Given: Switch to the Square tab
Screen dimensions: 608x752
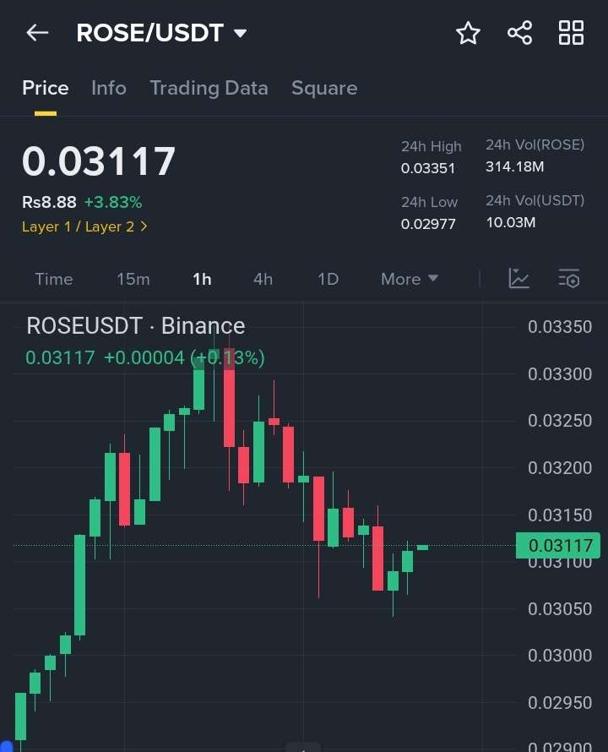Looking at the screenshot, I should pyautogui.click(x=324, y=88).
